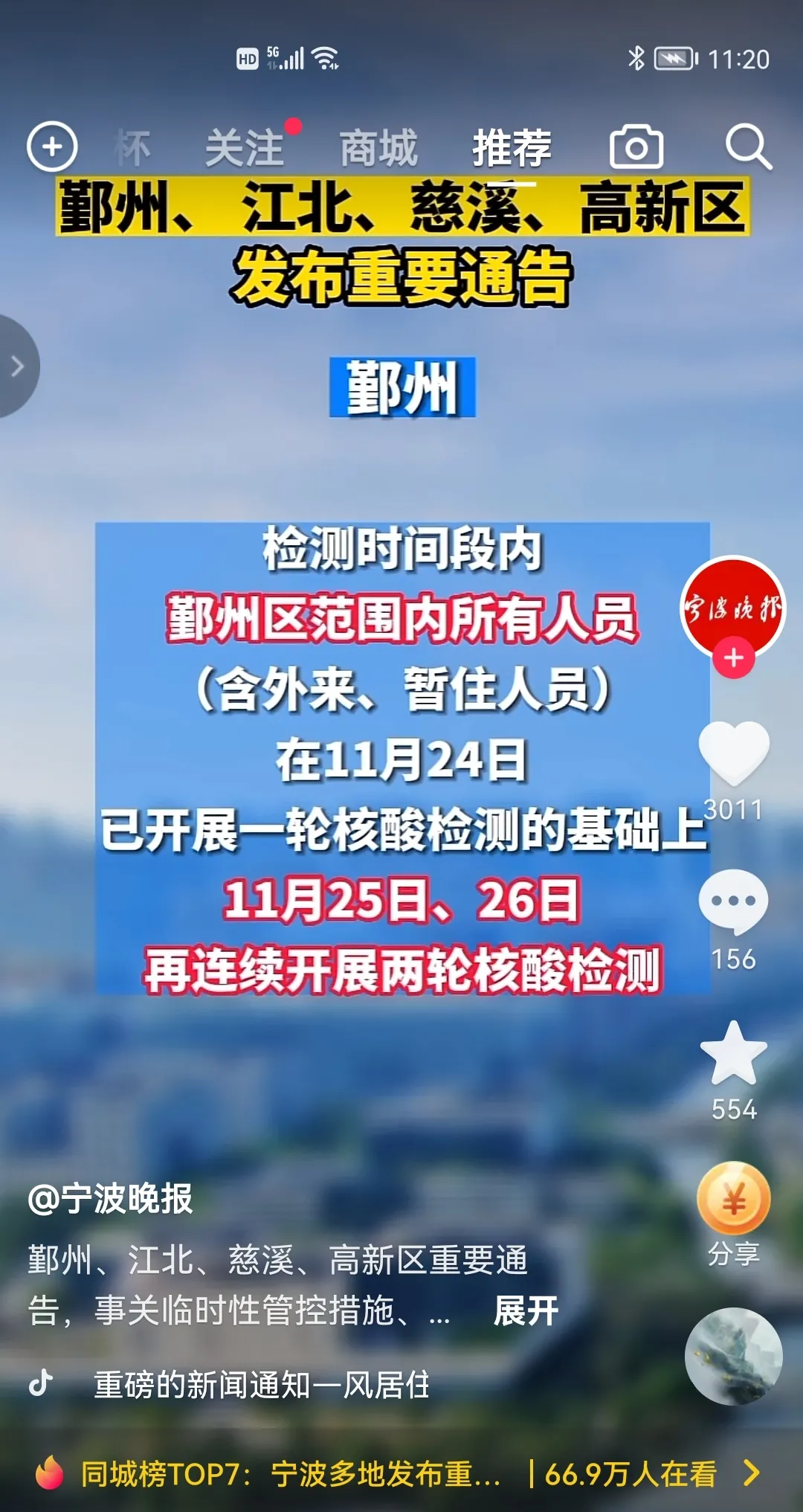Open the comments bubble

(x=734, y=901)
